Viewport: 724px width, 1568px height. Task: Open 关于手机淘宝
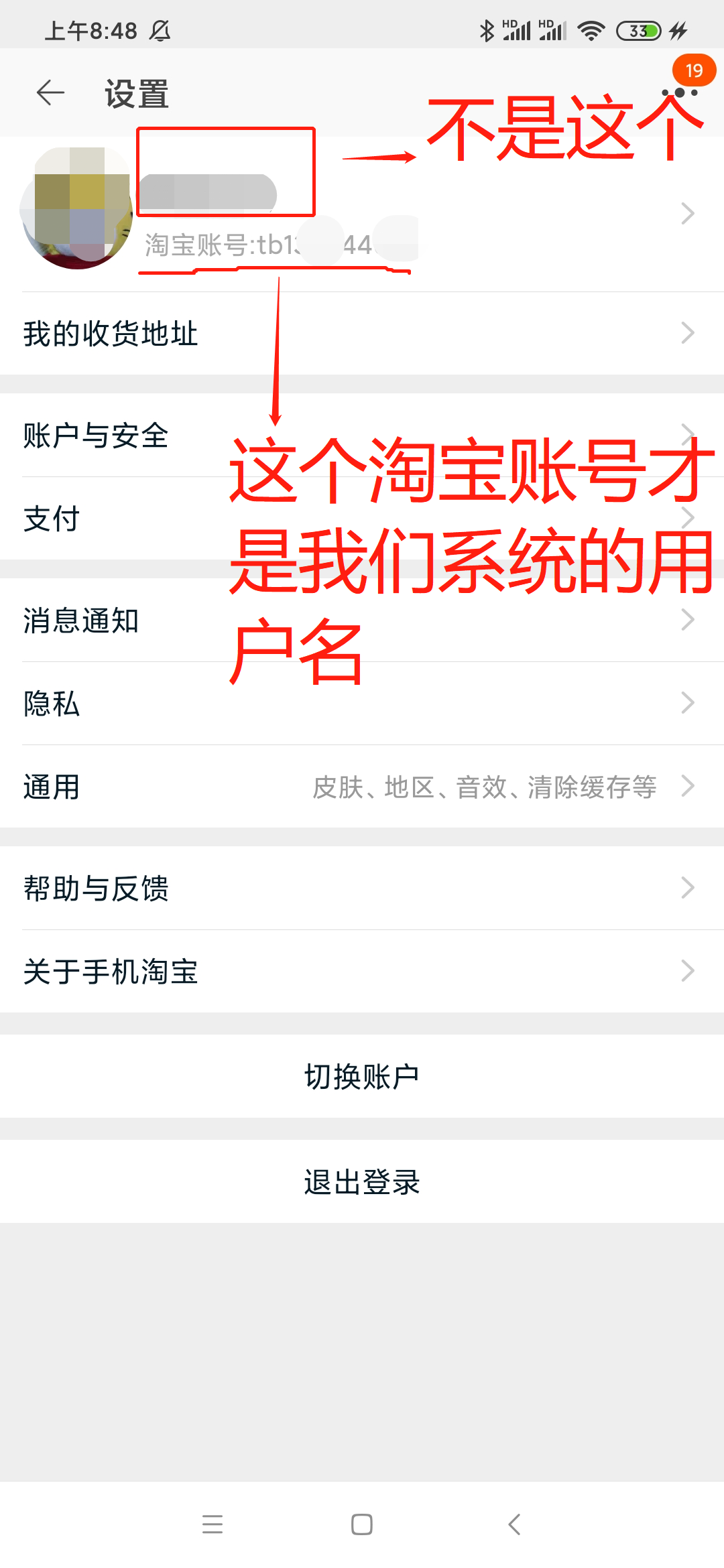click(362, 972)
